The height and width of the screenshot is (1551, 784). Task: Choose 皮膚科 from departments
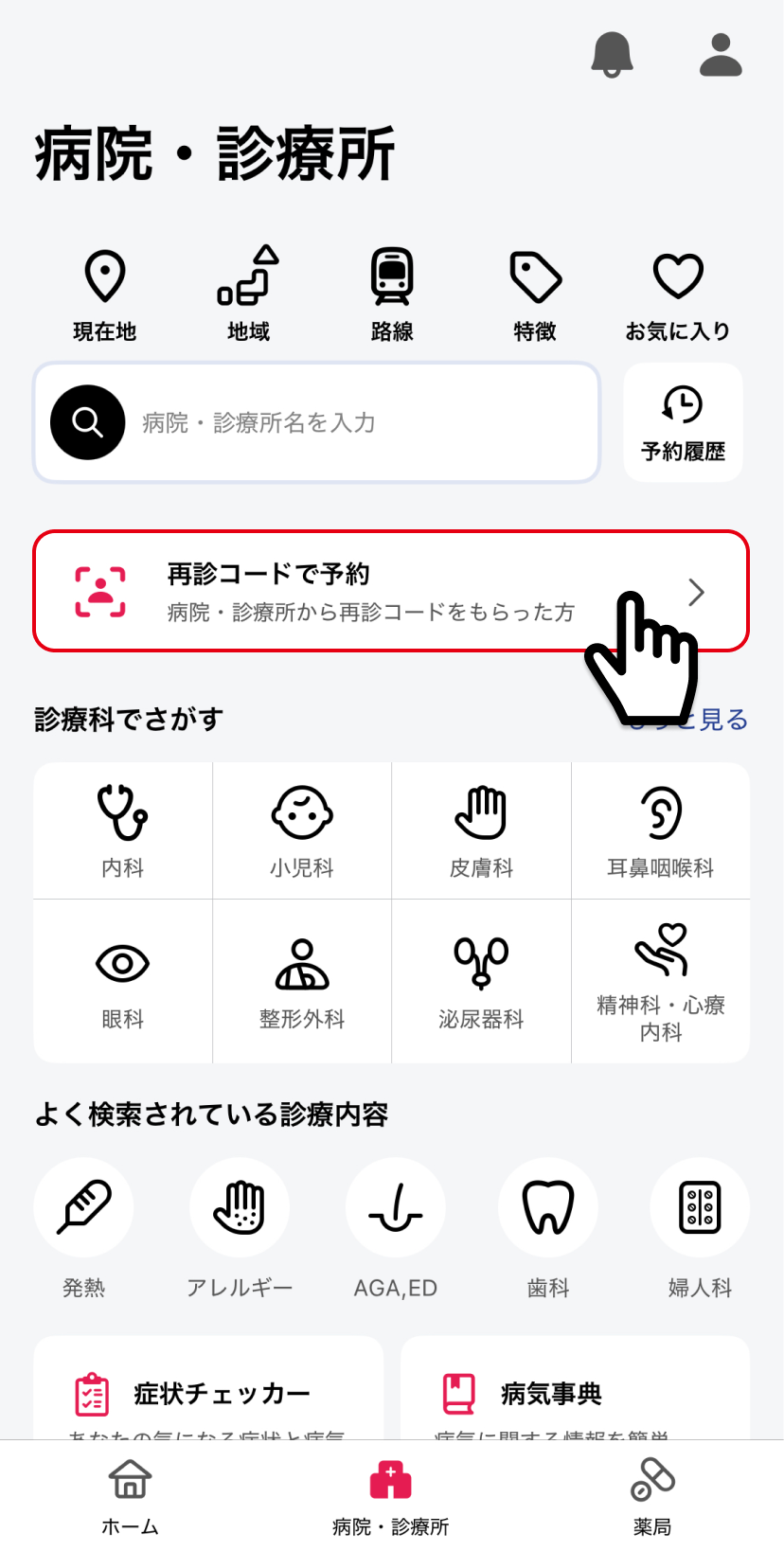tap(481, 830)
